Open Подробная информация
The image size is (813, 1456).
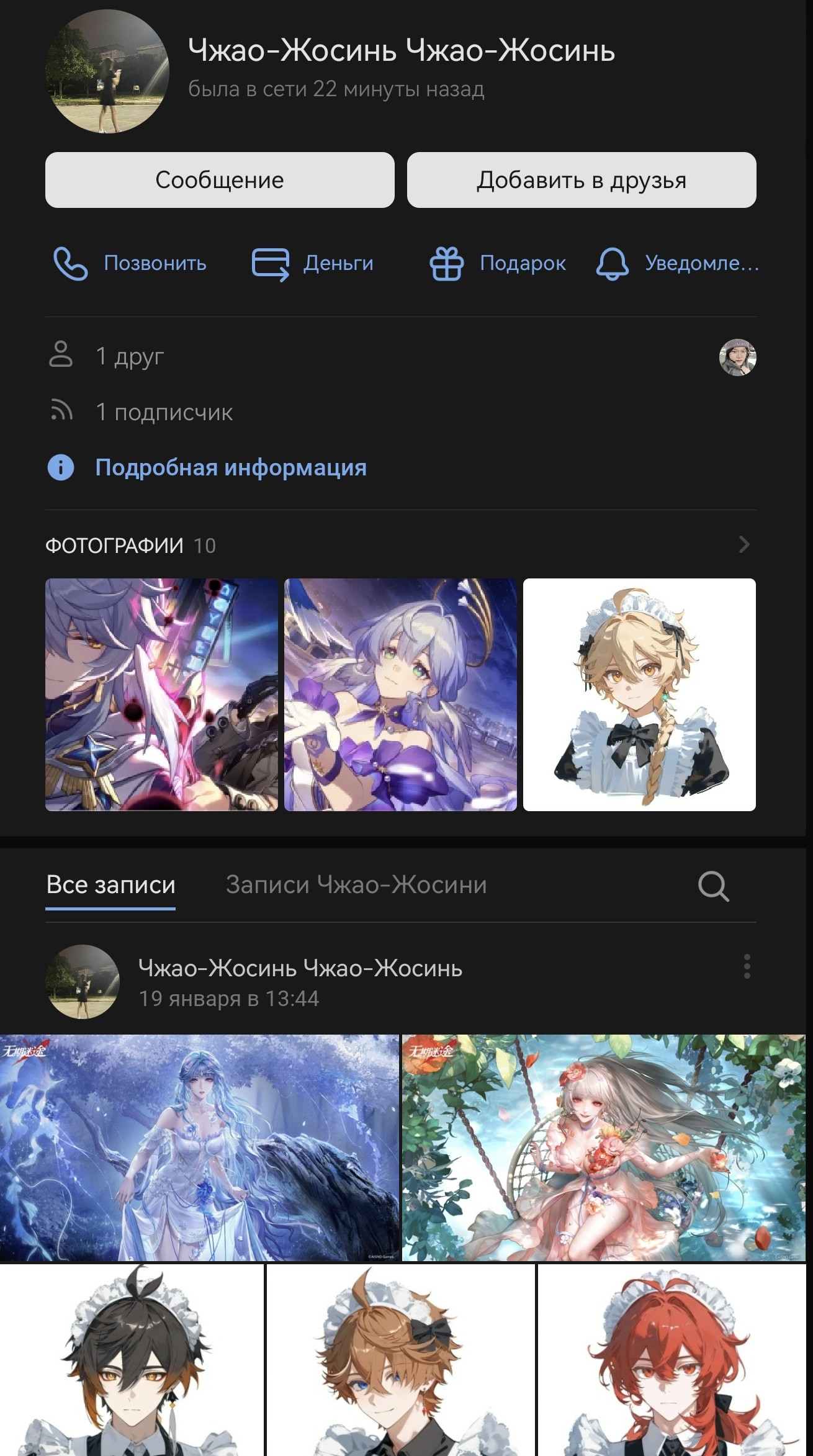coord(230,467)
